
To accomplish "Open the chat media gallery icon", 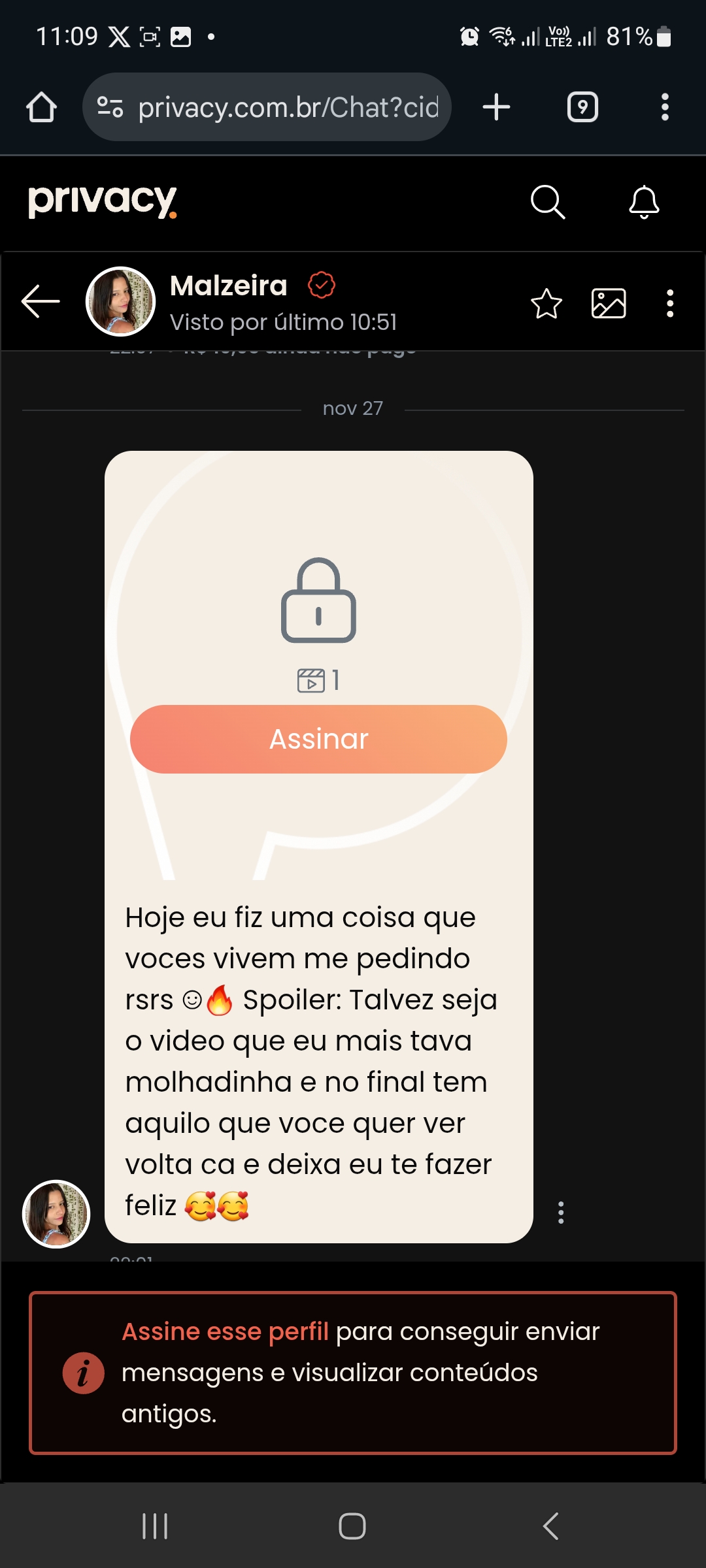I will tap(609, 304).
